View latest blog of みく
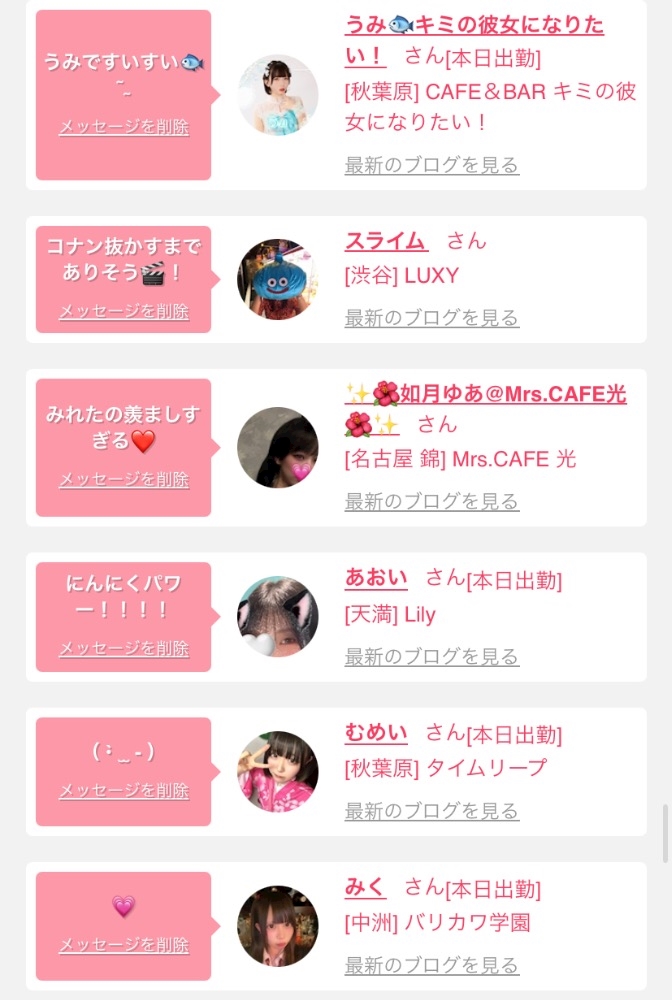The width and height of the screenshot is (672, 1000). pos(432,965)
